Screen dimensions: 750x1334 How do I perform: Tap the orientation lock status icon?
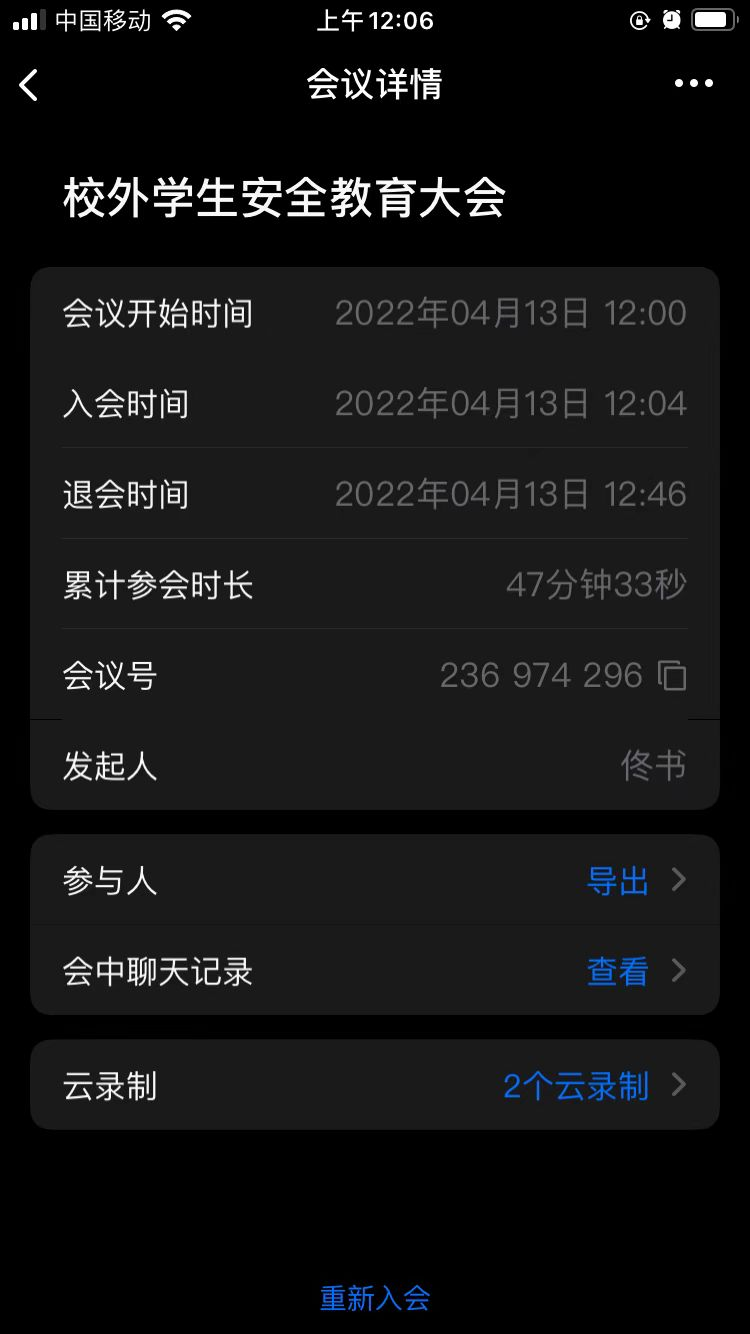coord(640,19)
